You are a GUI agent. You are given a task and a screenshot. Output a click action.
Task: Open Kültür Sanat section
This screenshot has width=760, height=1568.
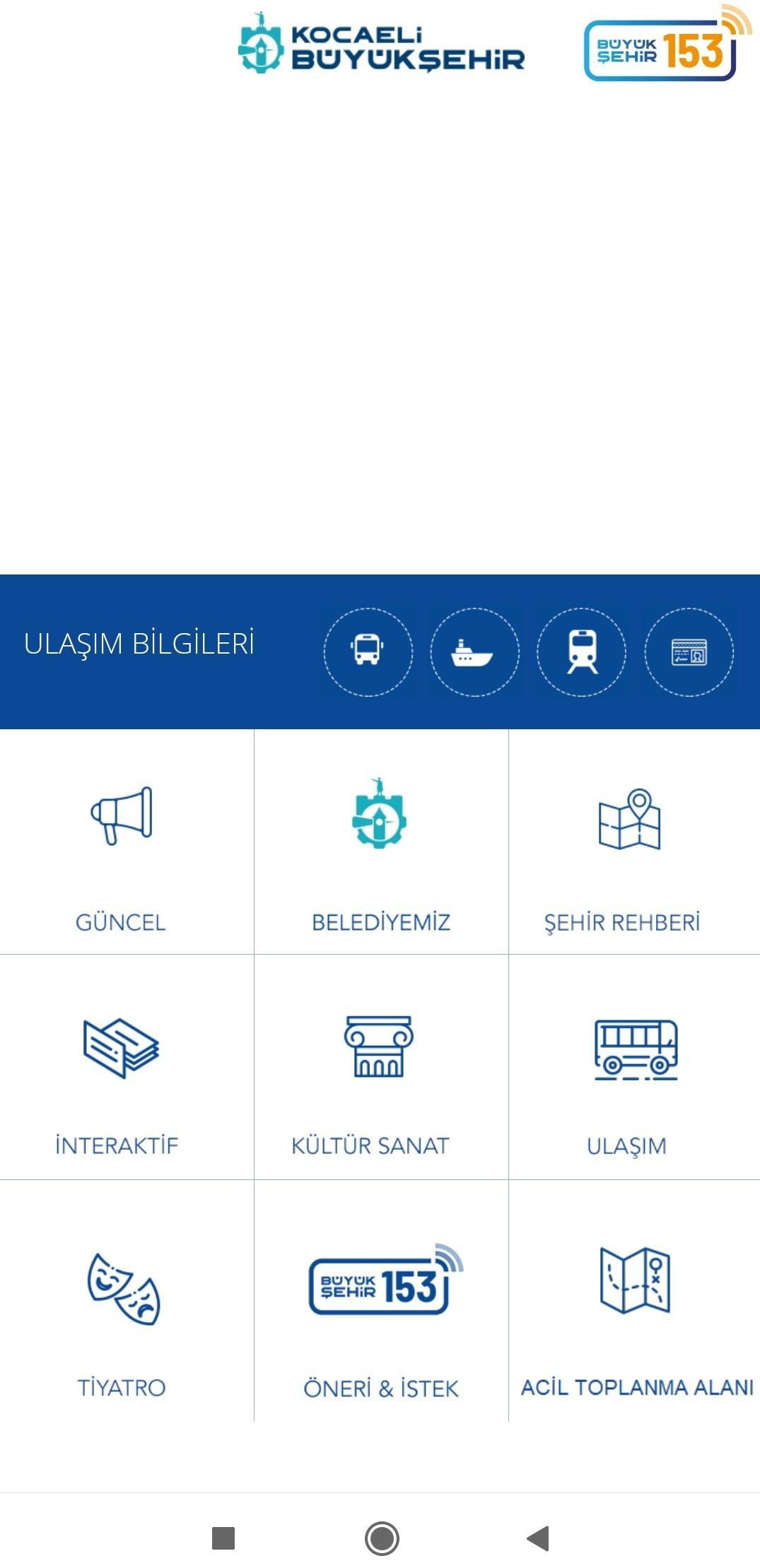tap(381, 1067)
